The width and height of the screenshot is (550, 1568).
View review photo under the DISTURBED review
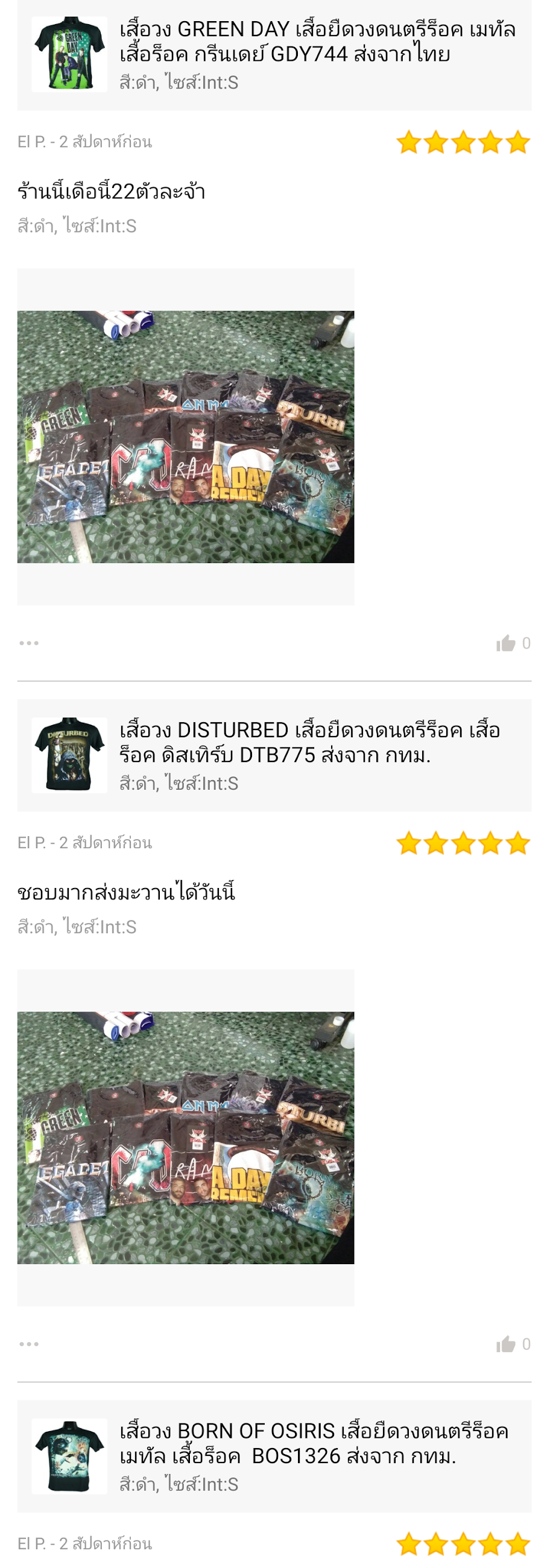(x=186, y=1137)
